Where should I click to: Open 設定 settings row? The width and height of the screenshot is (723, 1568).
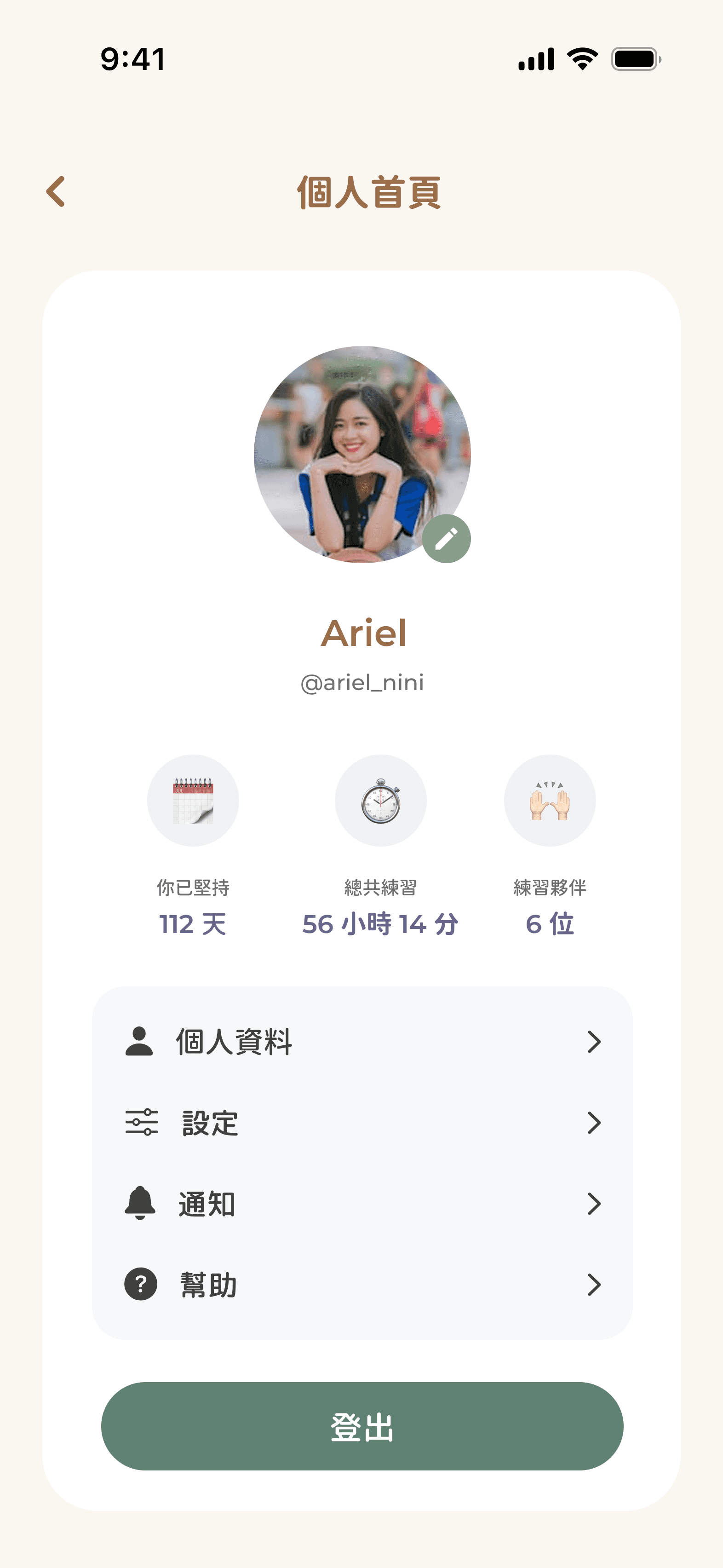pyautogui.click(x=361, y=1123)
